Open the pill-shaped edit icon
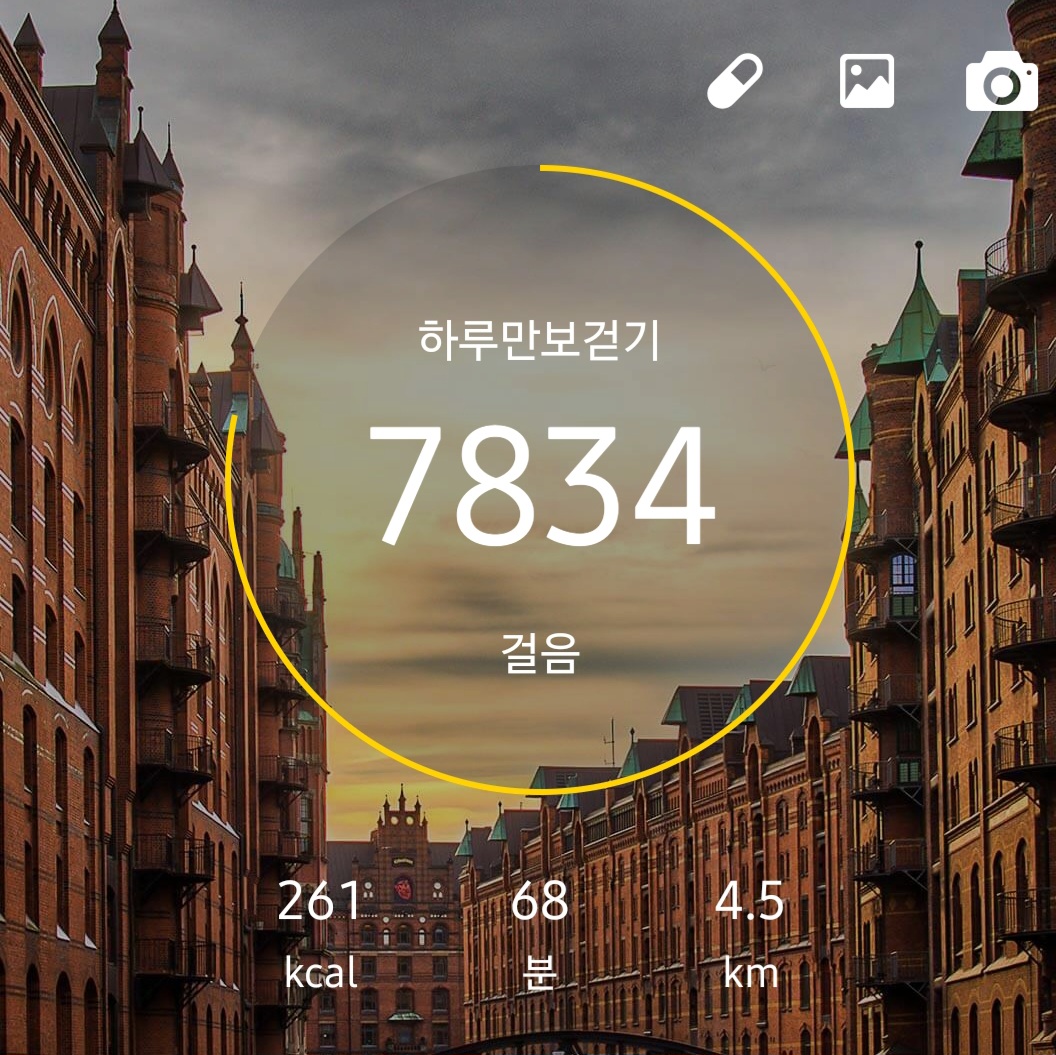This screenshot has width=1056, height=1055. (735, 82)
